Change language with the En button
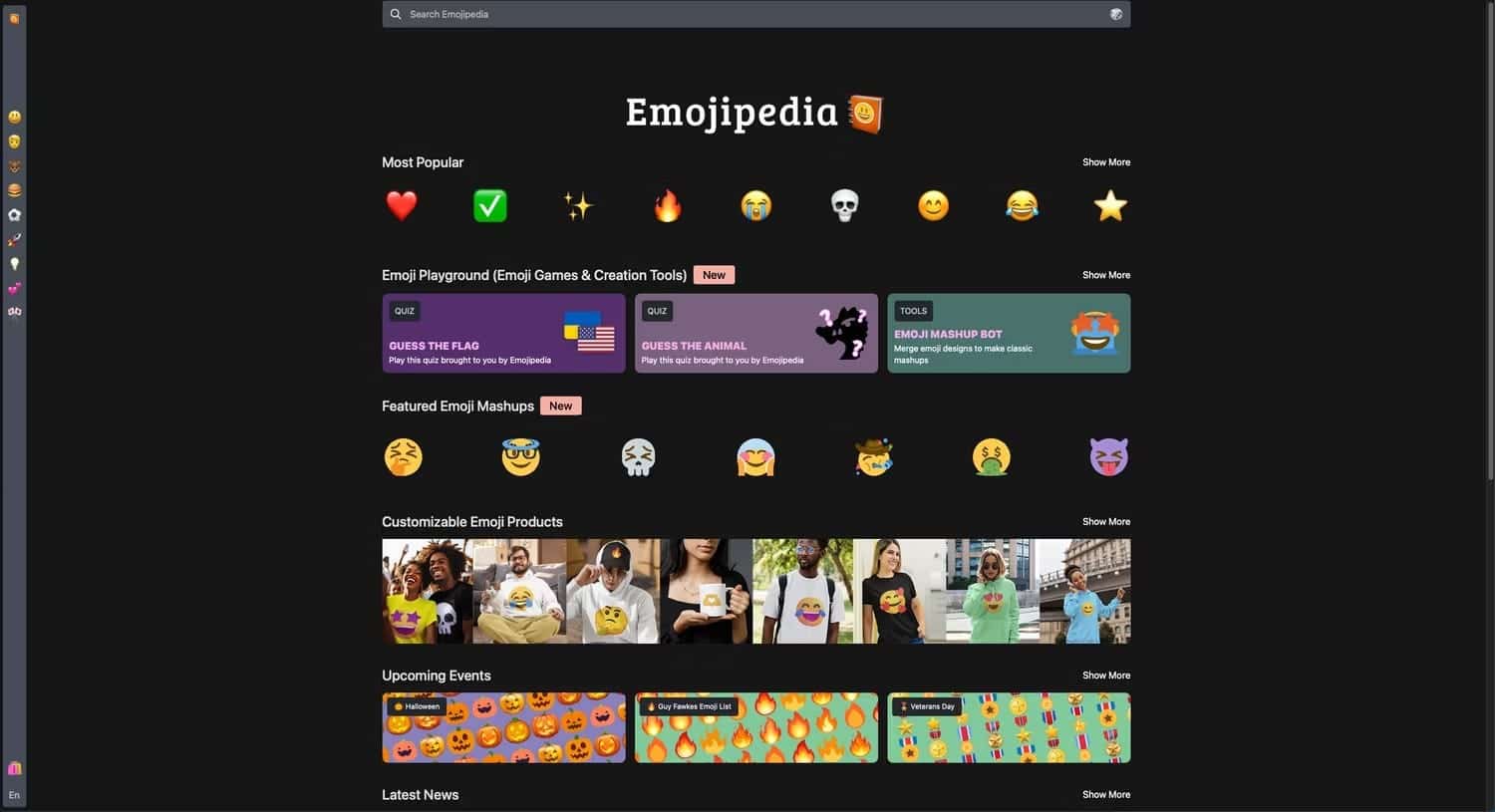This screenshot has height=812, width=1495. pos(14,795)
